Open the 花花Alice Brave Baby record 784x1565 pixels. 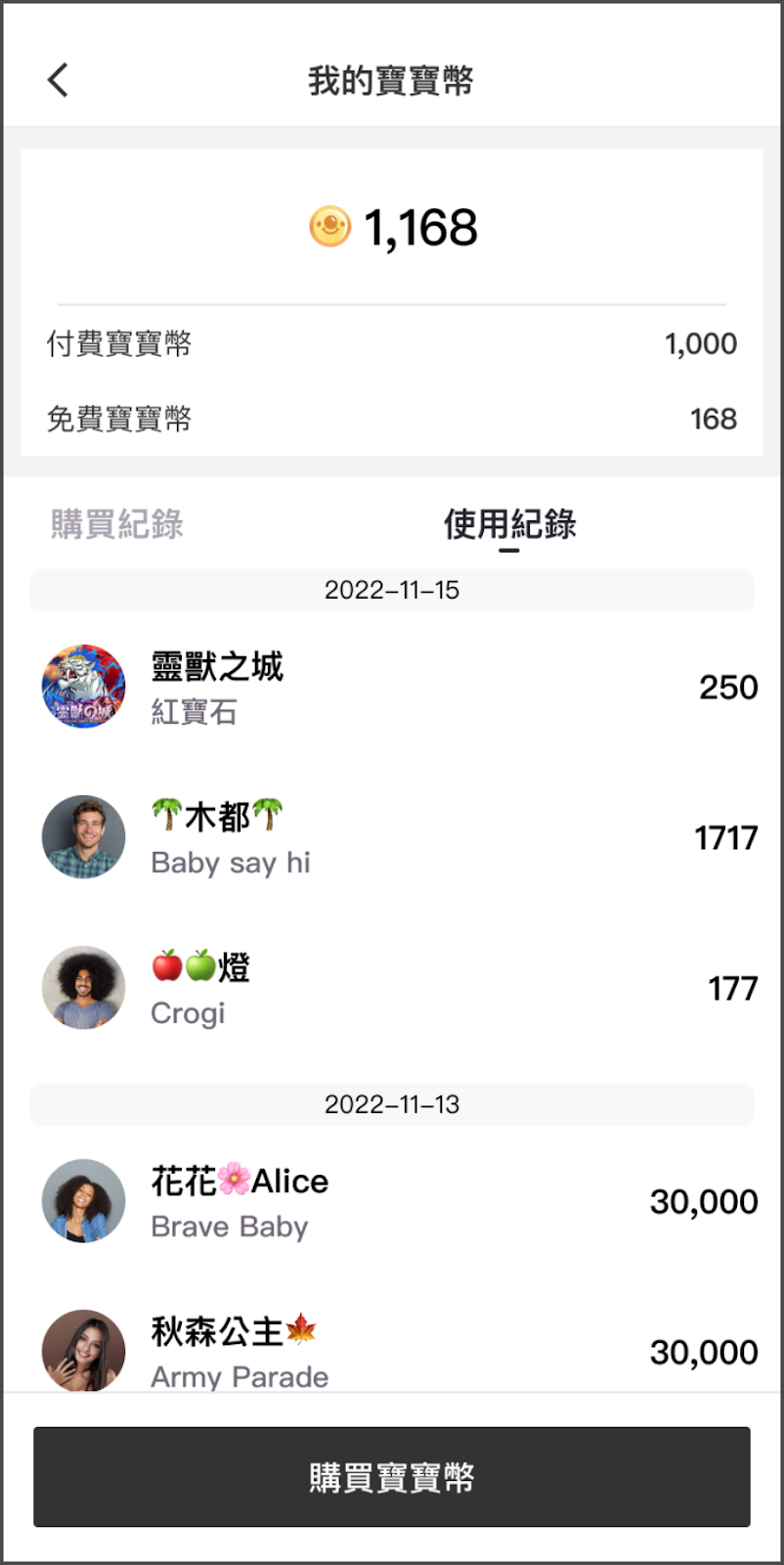pyautogui.click(x=391, y=1202)
